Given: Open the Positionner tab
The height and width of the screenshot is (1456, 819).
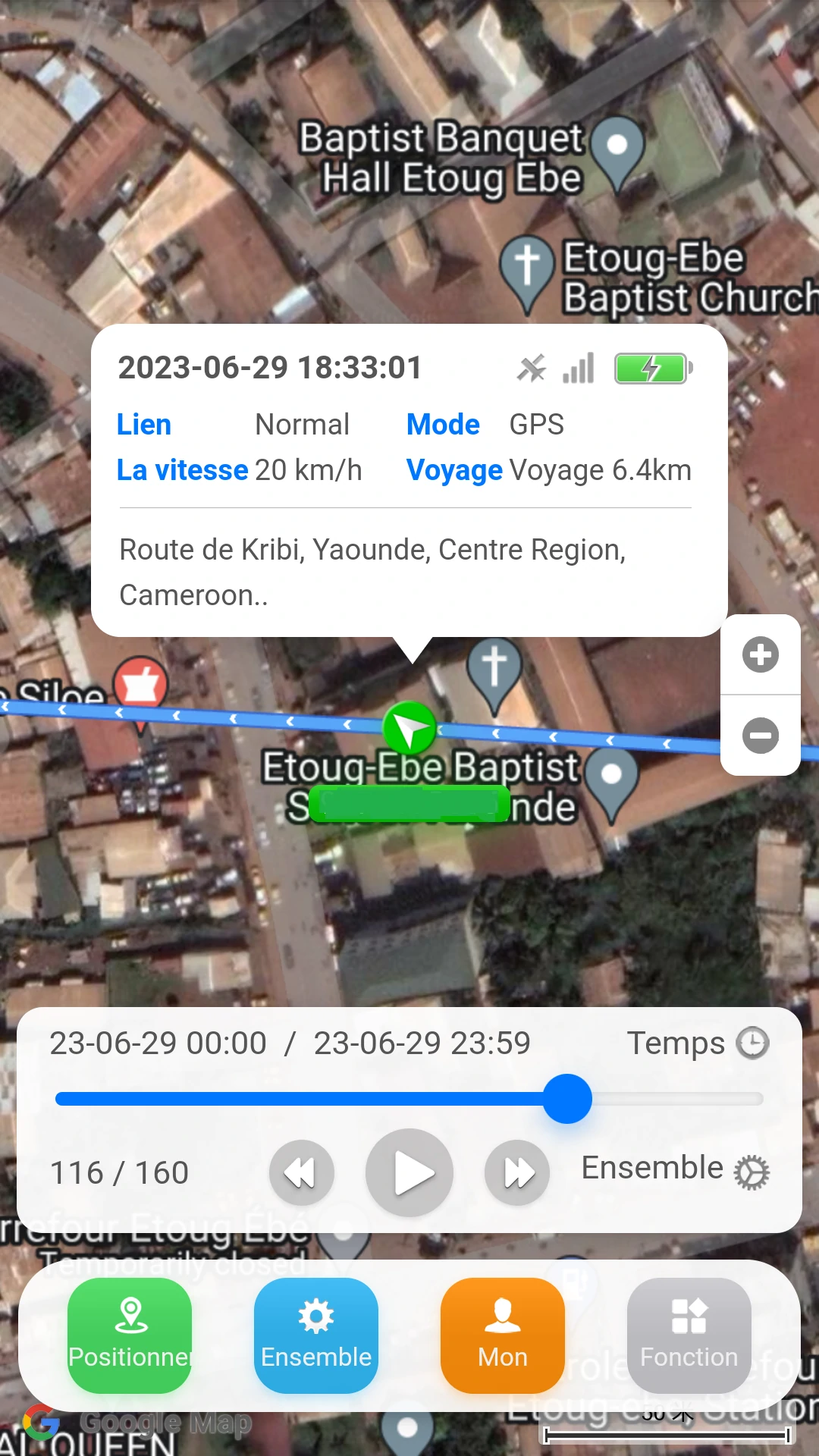Looking at the screenshot, I should tap(130, 1335).
